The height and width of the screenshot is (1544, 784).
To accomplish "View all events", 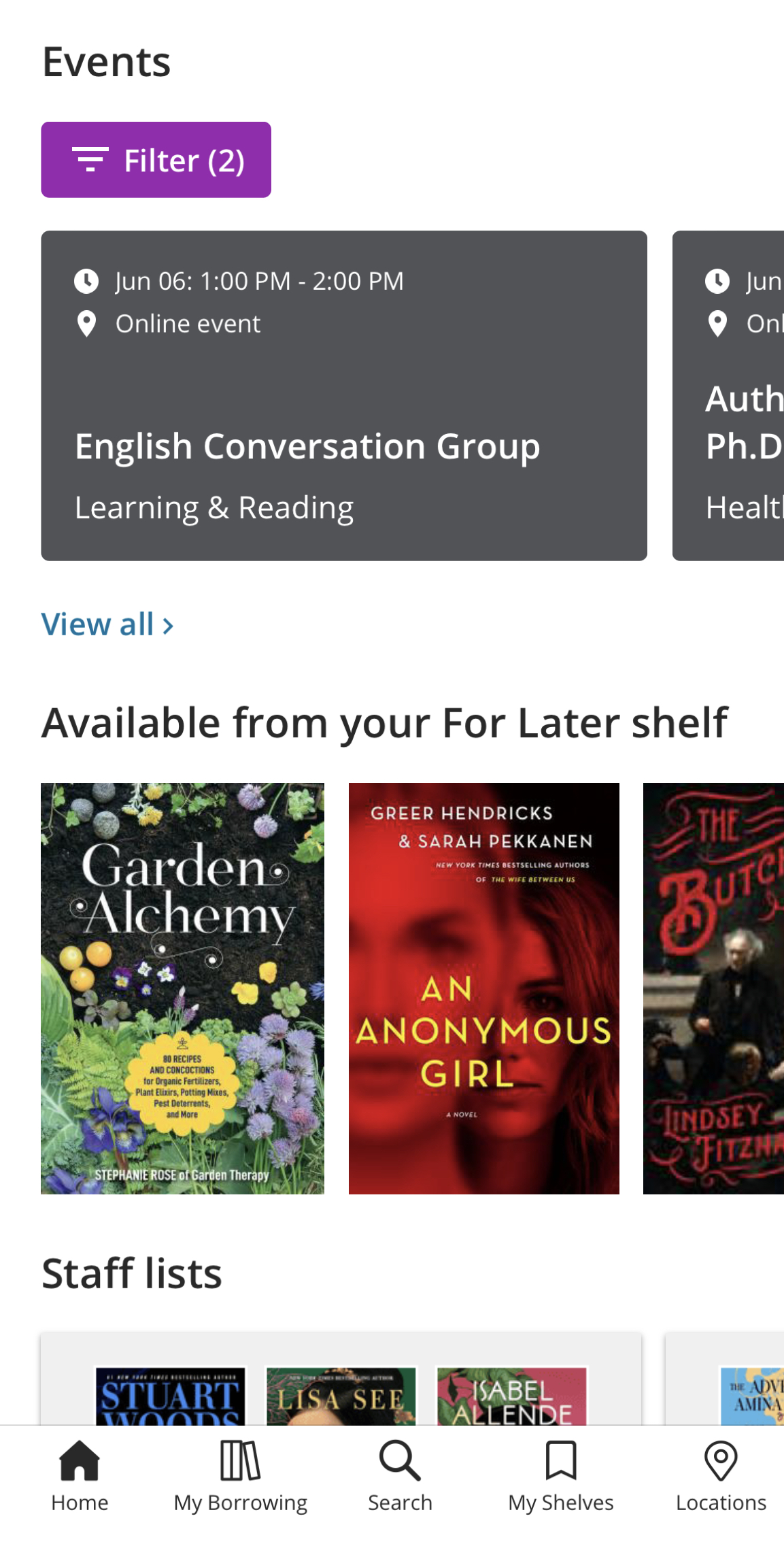I will coord(107,624).
